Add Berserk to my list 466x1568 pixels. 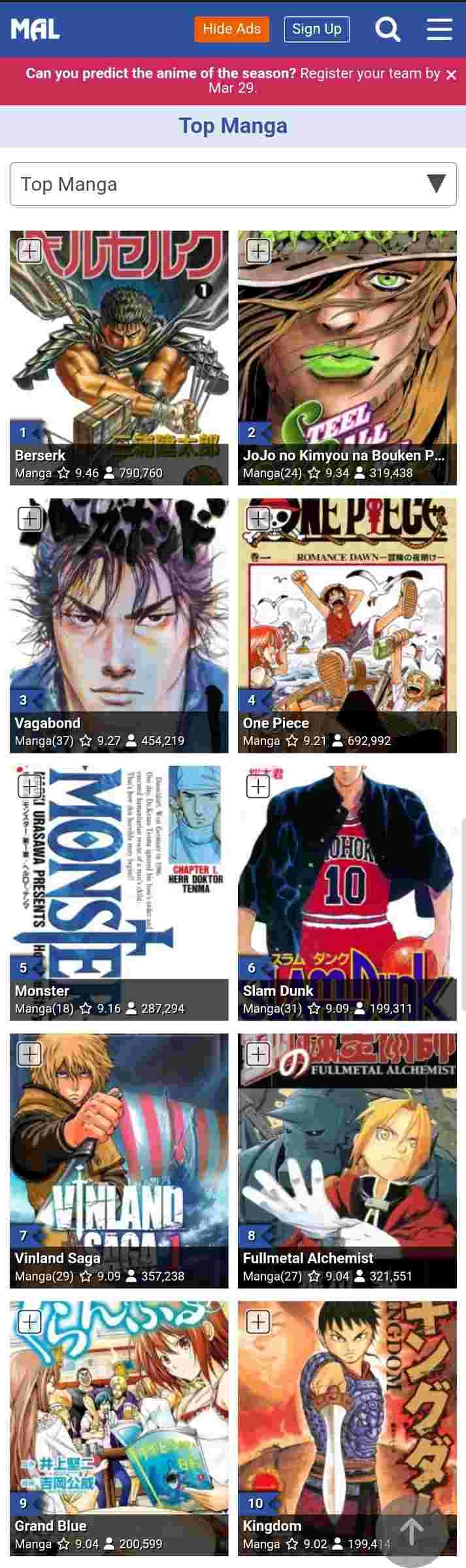point(29,251)
